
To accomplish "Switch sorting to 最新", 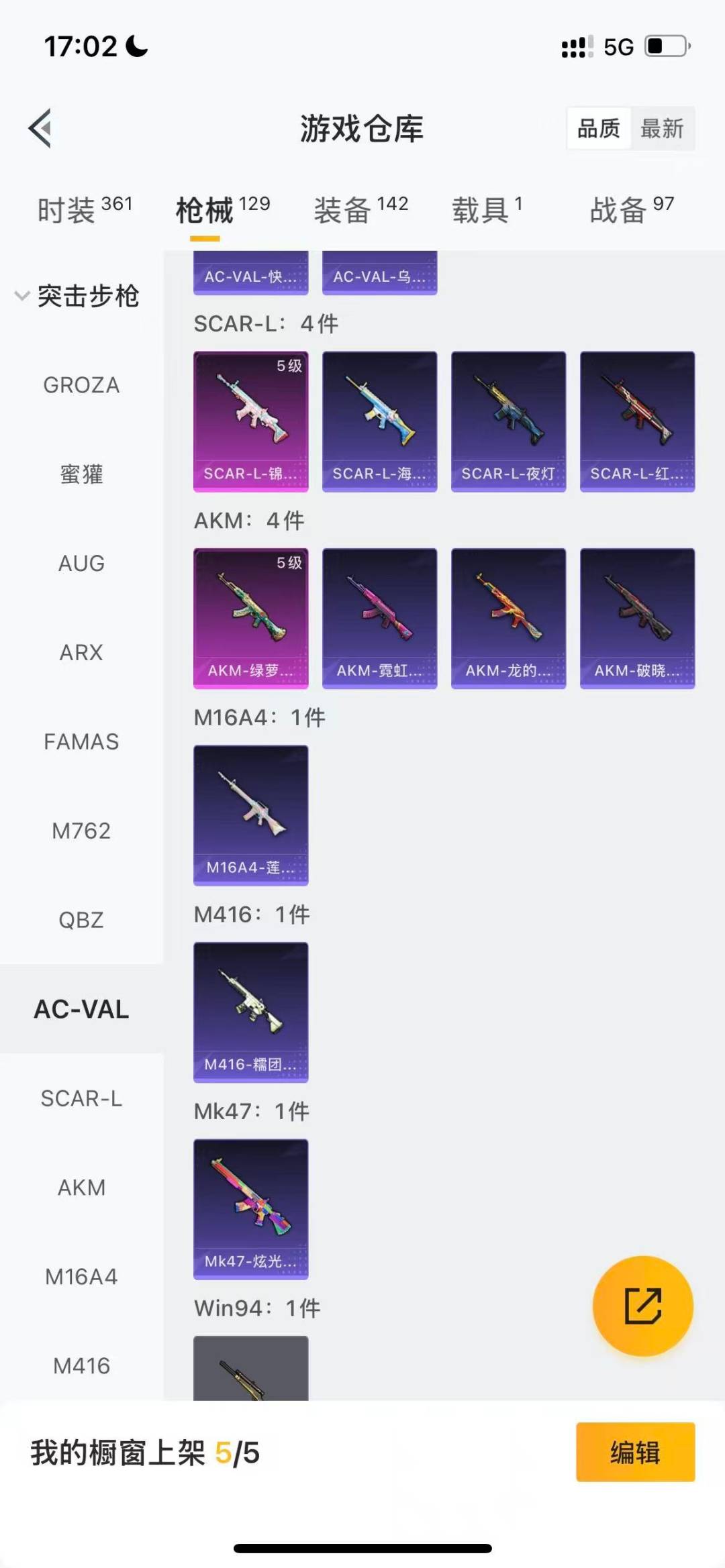I will click(661, 128).
